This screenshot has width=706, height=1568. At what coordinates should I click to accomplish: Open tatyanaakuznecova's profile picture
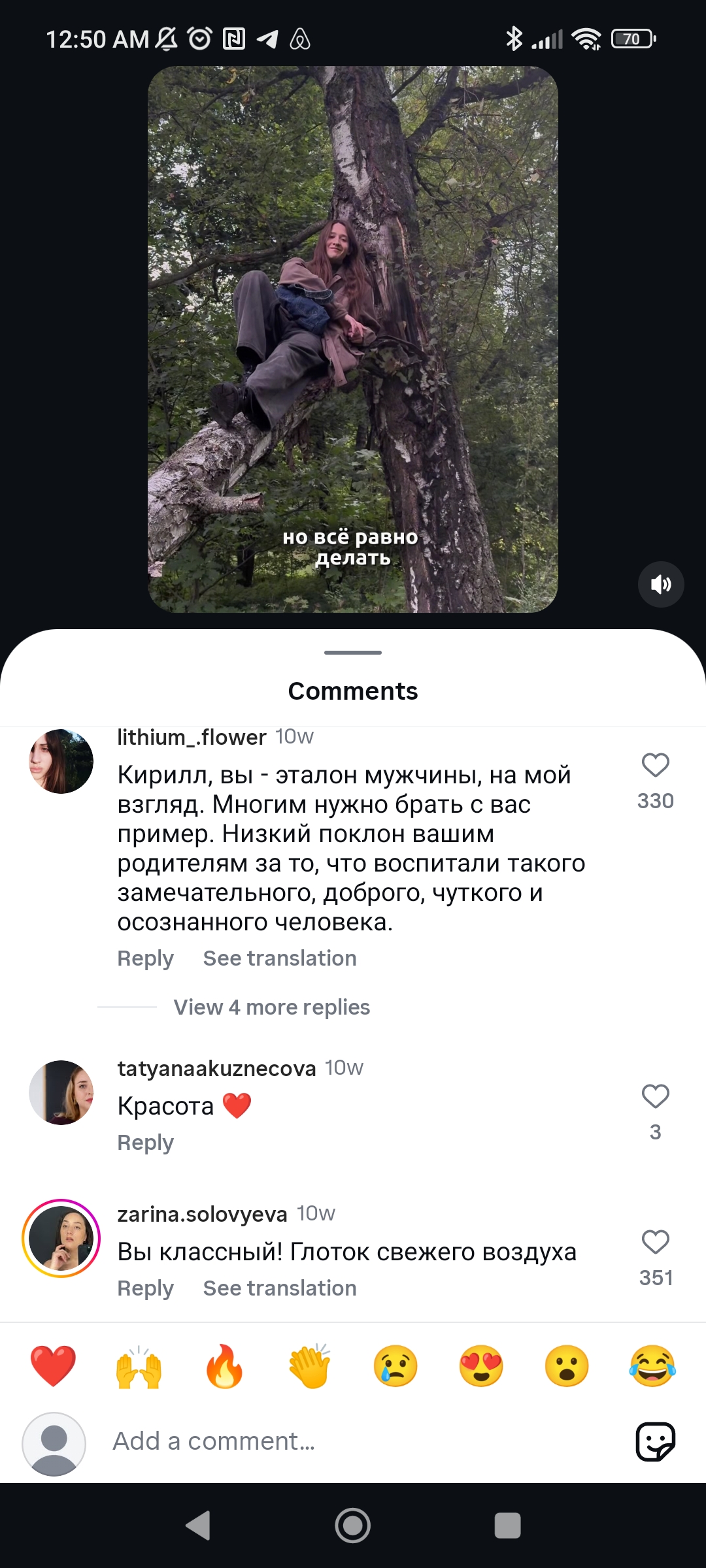[x=61, y=1092]
